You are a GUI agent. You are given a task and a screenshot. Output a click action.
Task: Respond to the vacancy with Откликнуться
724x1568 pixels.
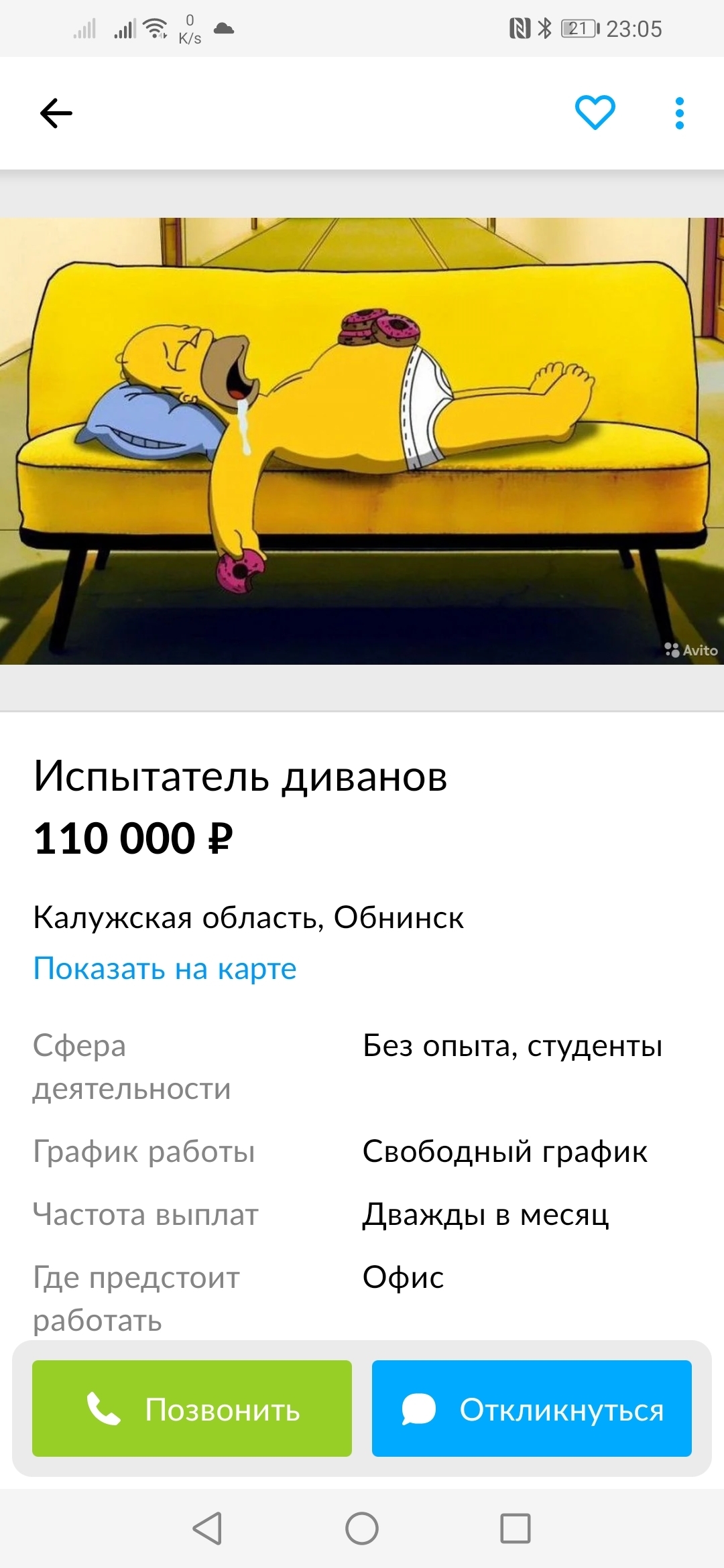[x=532, y=1409]
